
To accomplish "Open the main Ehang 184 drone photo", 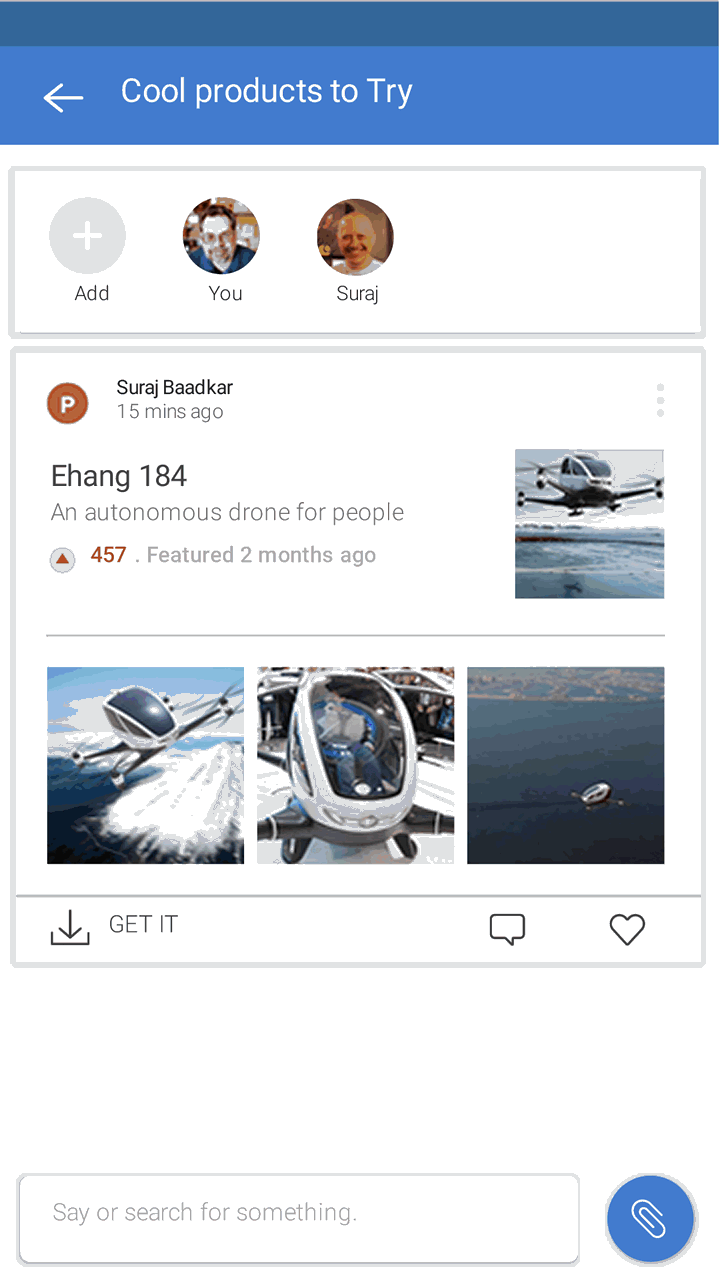I will (589, 523).
